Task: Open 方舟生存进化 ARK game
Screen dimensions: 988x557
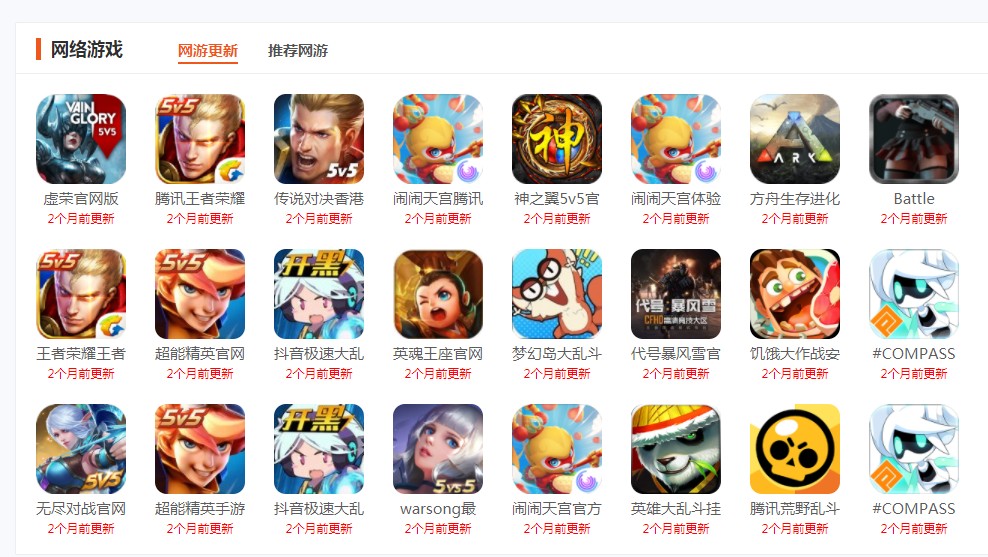Action: [x=795, y=139]
